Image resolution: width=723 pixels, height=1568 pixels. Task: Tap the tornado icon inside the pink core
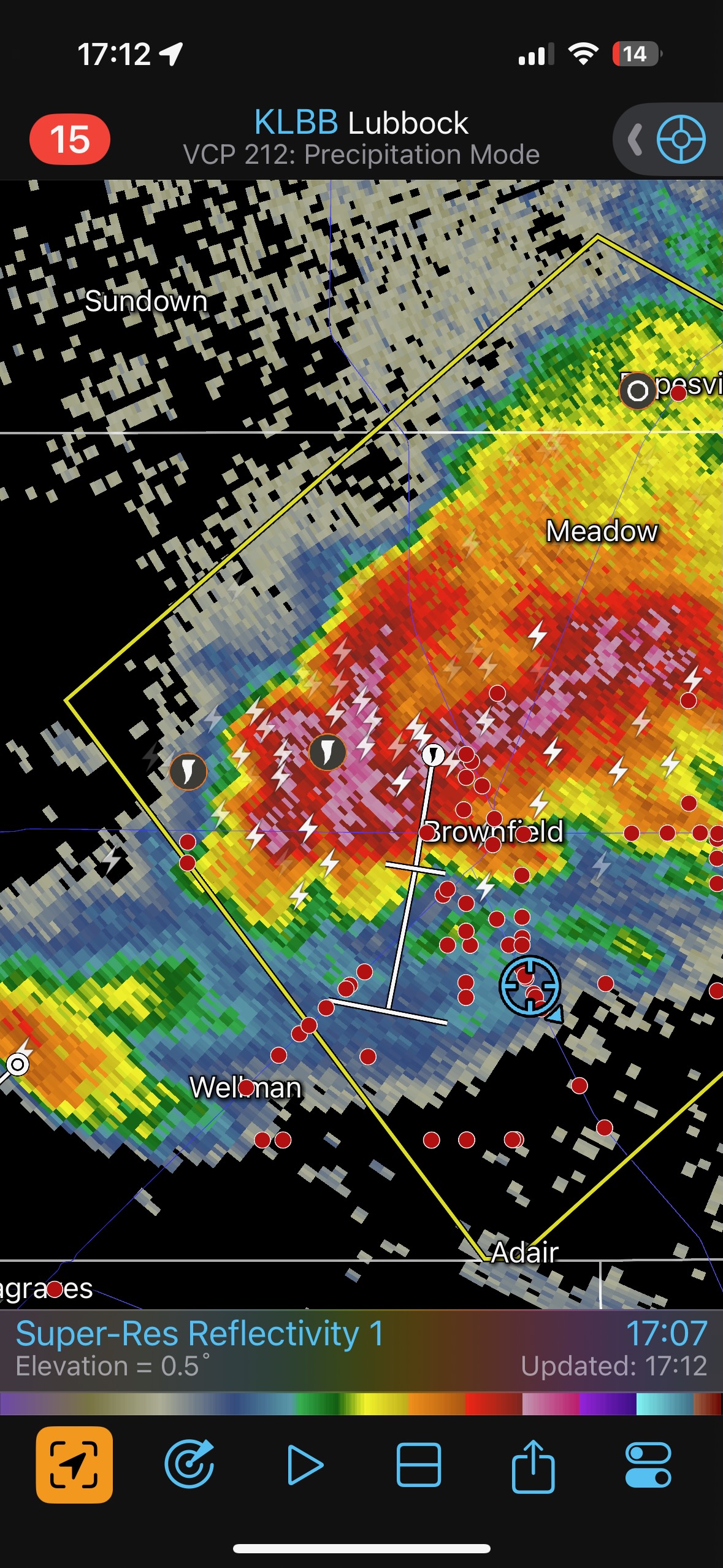point(327,751)
